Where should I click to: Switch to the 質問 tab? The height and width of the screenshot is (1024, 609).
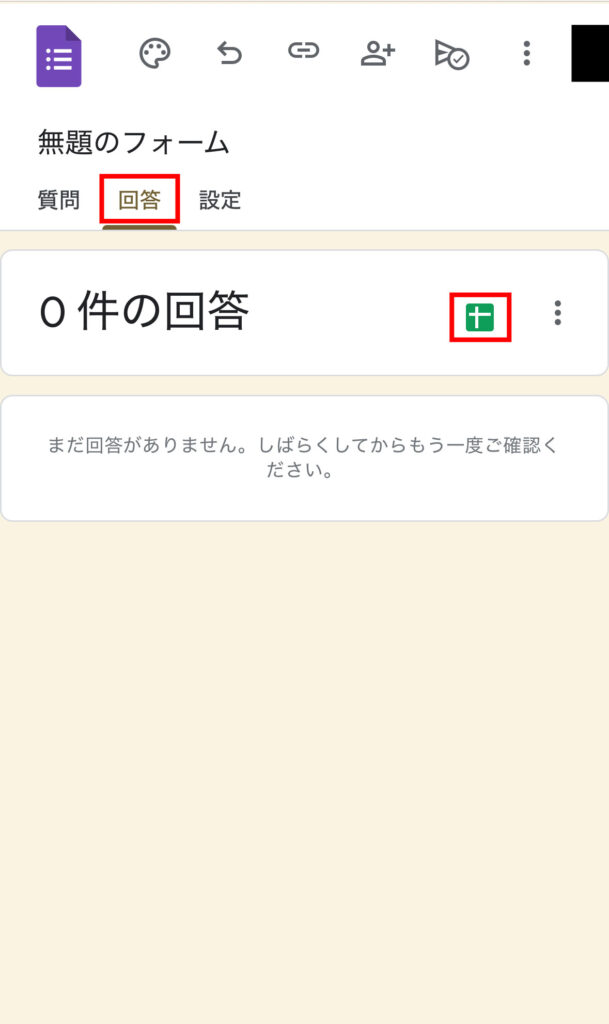pos(59,200)
